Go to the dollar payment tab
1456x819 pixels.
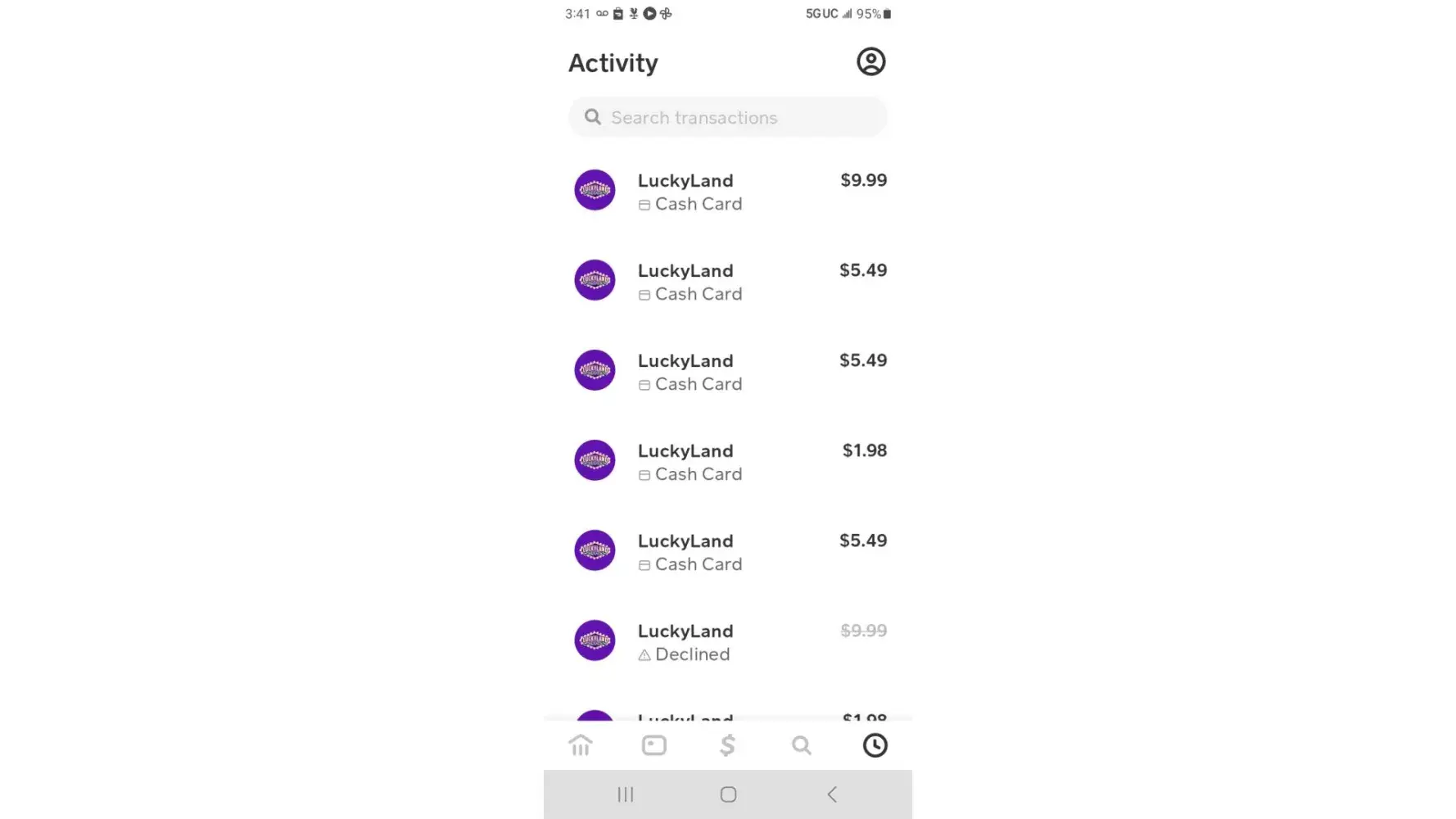[727, 745]
